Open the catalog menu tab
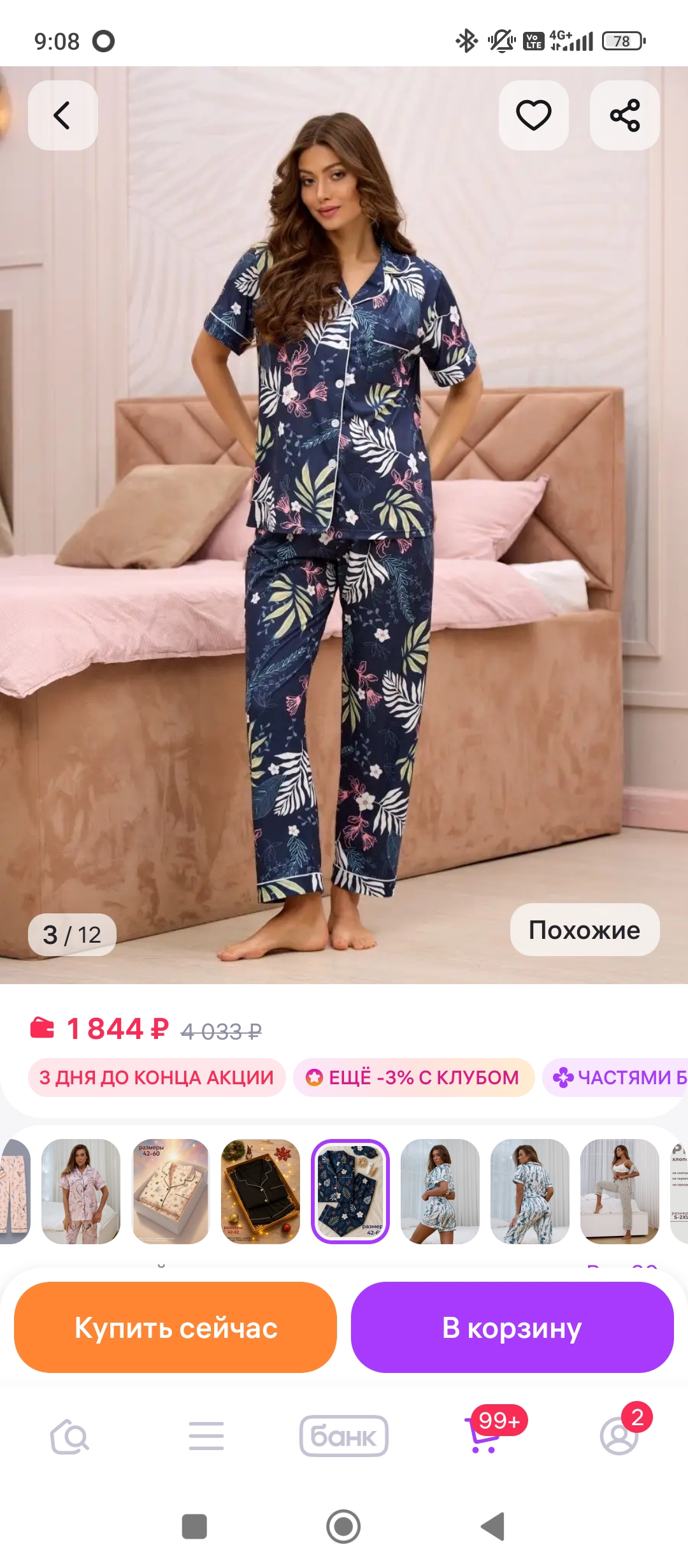688x1568 pixels. click(206, 1437)
